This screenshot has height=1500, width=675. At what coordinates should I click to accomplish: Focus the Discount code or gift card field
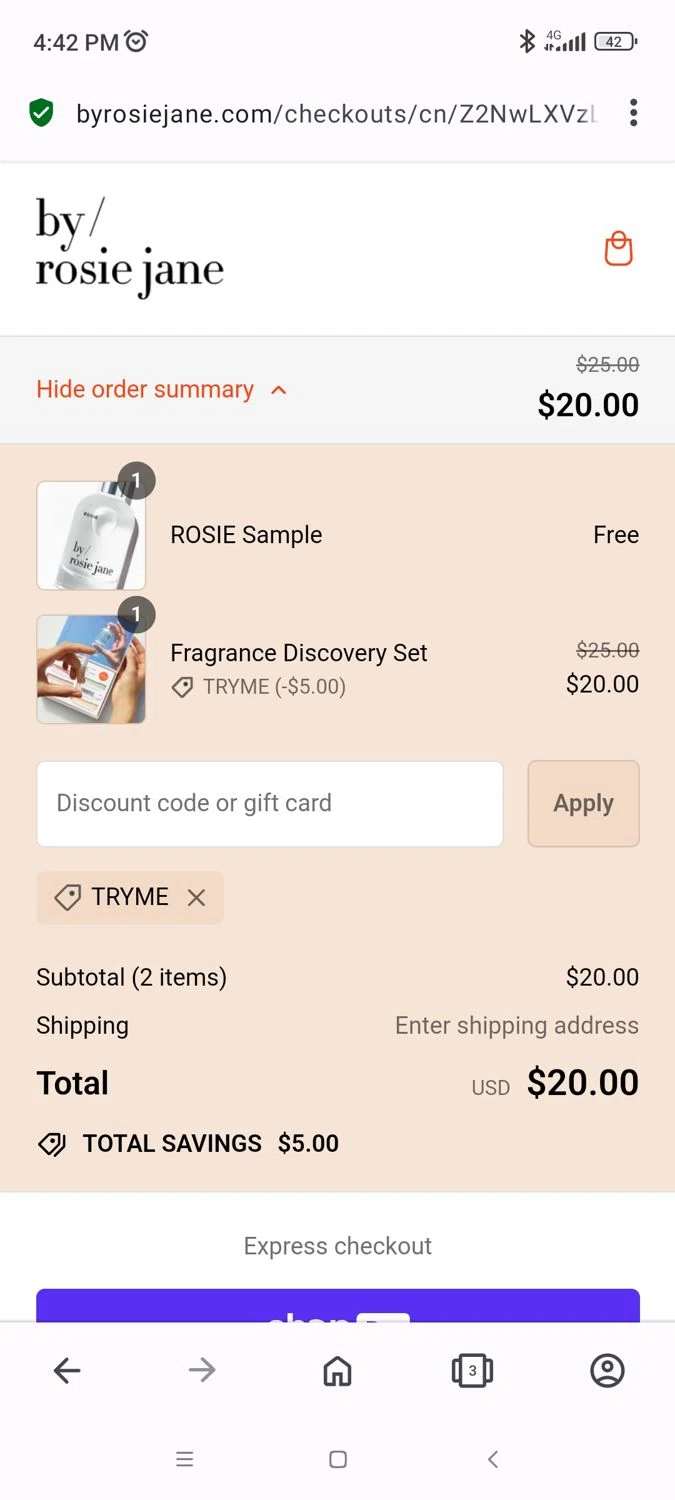click(270, 804)
